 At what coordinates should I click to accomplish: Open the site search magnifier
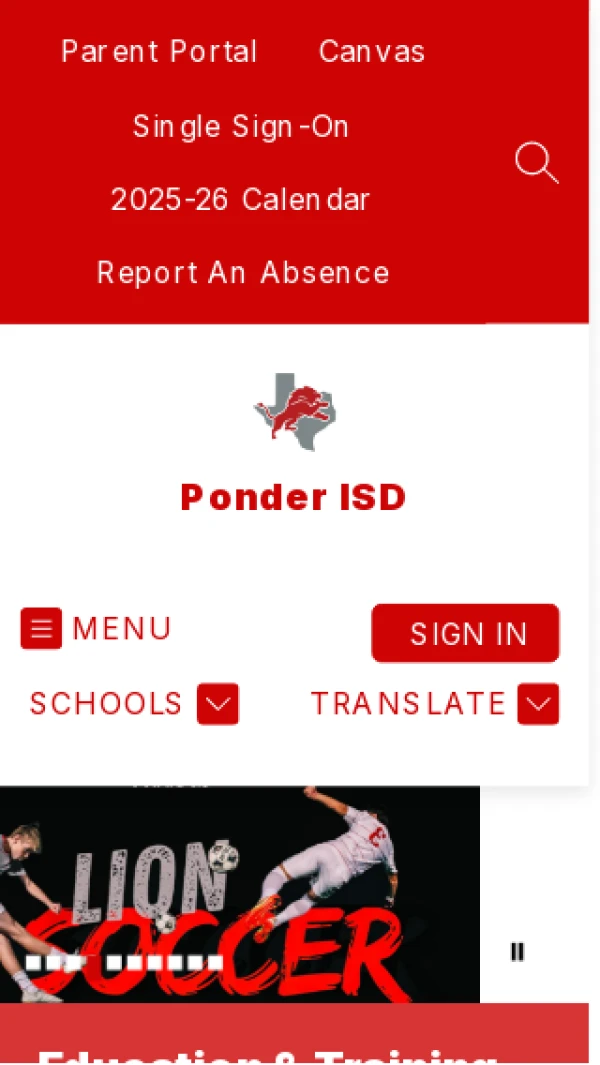click(536, 163)
